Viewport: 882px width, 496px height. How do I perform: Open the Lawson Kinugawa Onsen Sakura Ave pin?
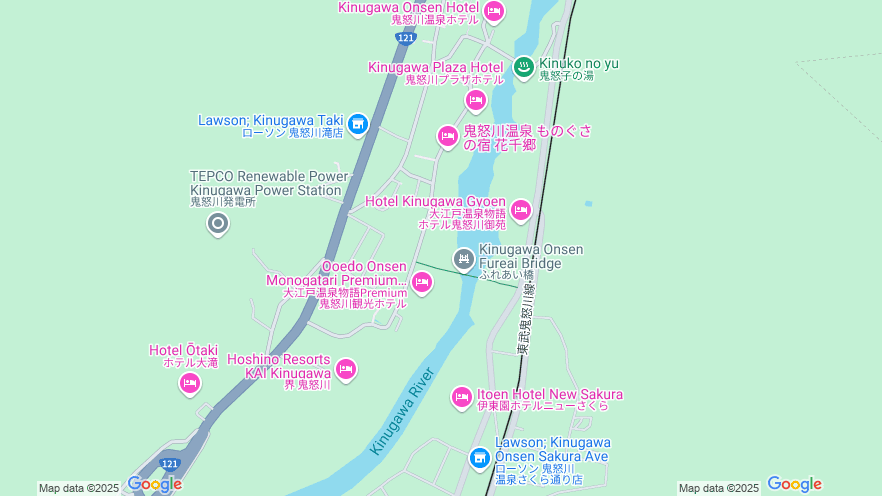click(480, 457)
